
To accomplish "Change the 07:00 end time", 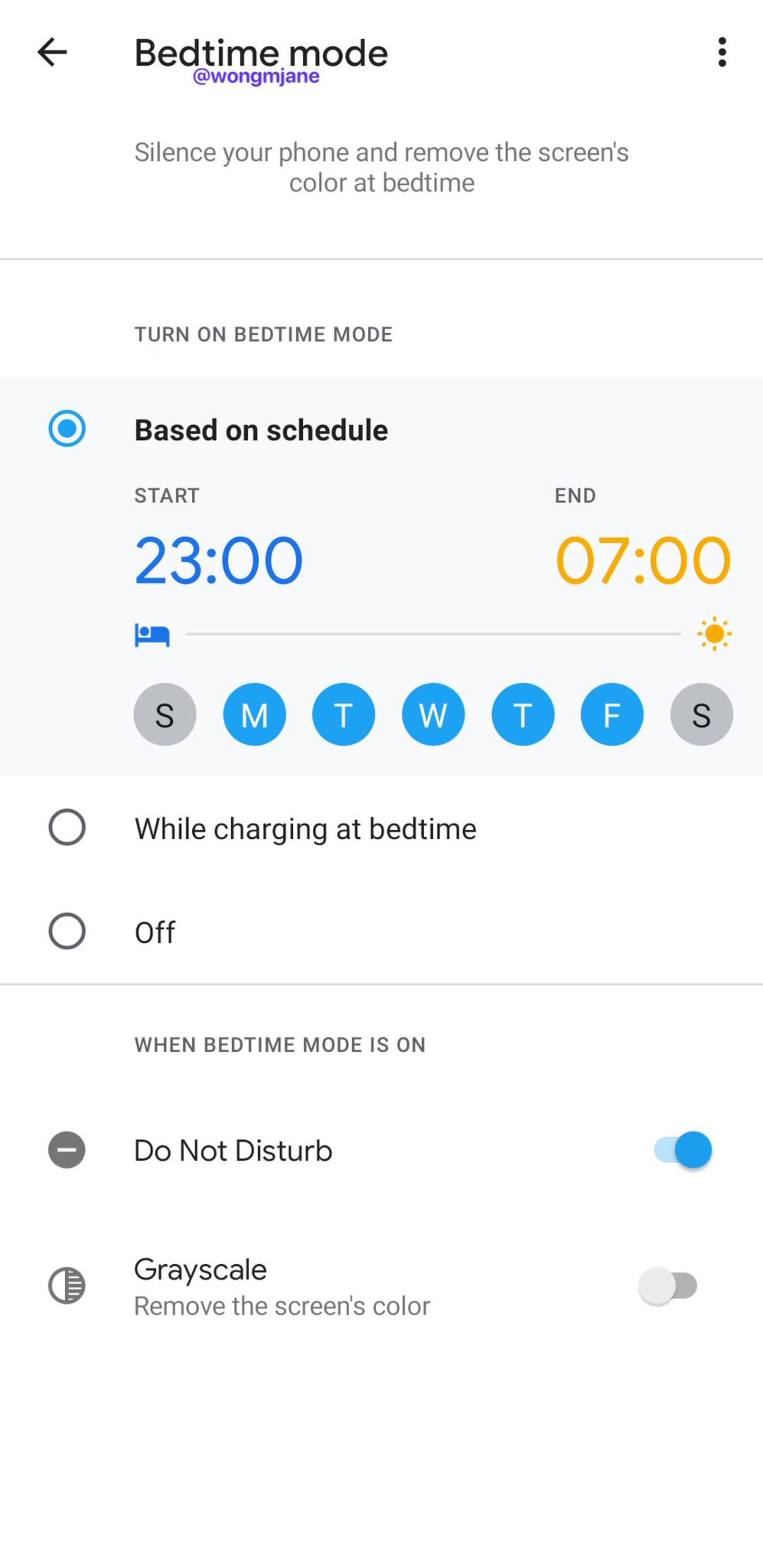I will pyautogui.click(x=643, y=560).
